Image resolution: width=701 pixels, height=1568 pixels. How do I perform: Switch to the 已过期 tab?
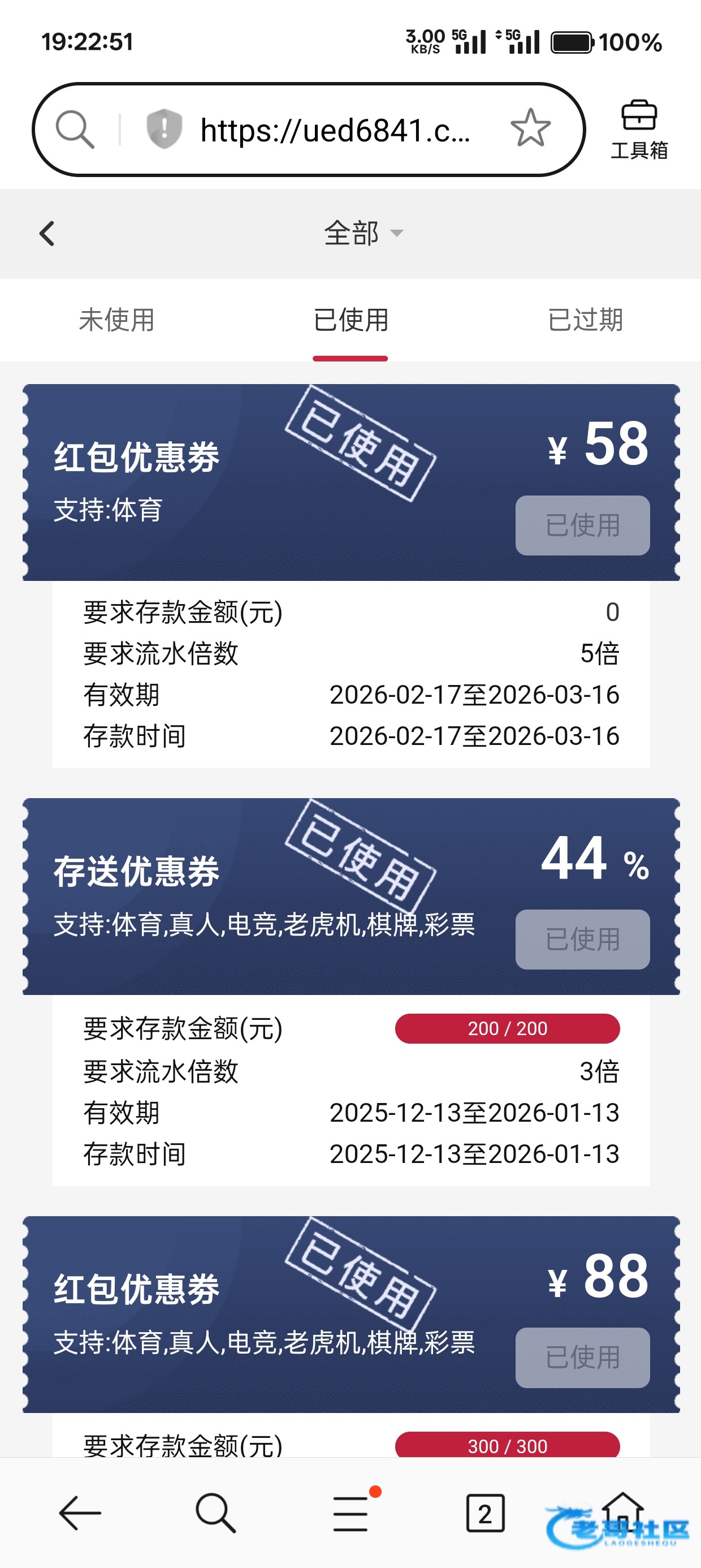[x=585, y=320]
